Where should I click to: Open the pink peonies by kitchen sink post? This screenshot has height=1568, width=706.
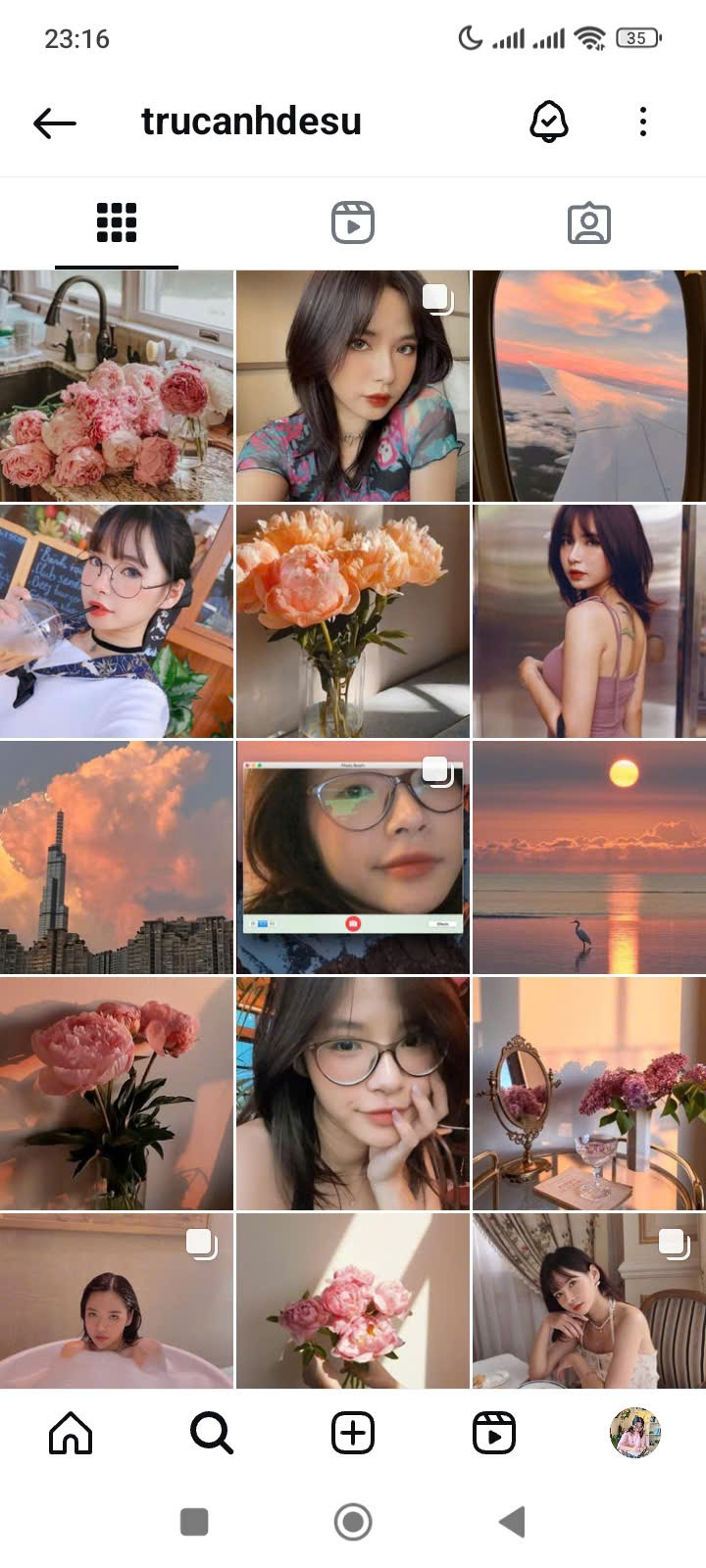coord(117,386)
